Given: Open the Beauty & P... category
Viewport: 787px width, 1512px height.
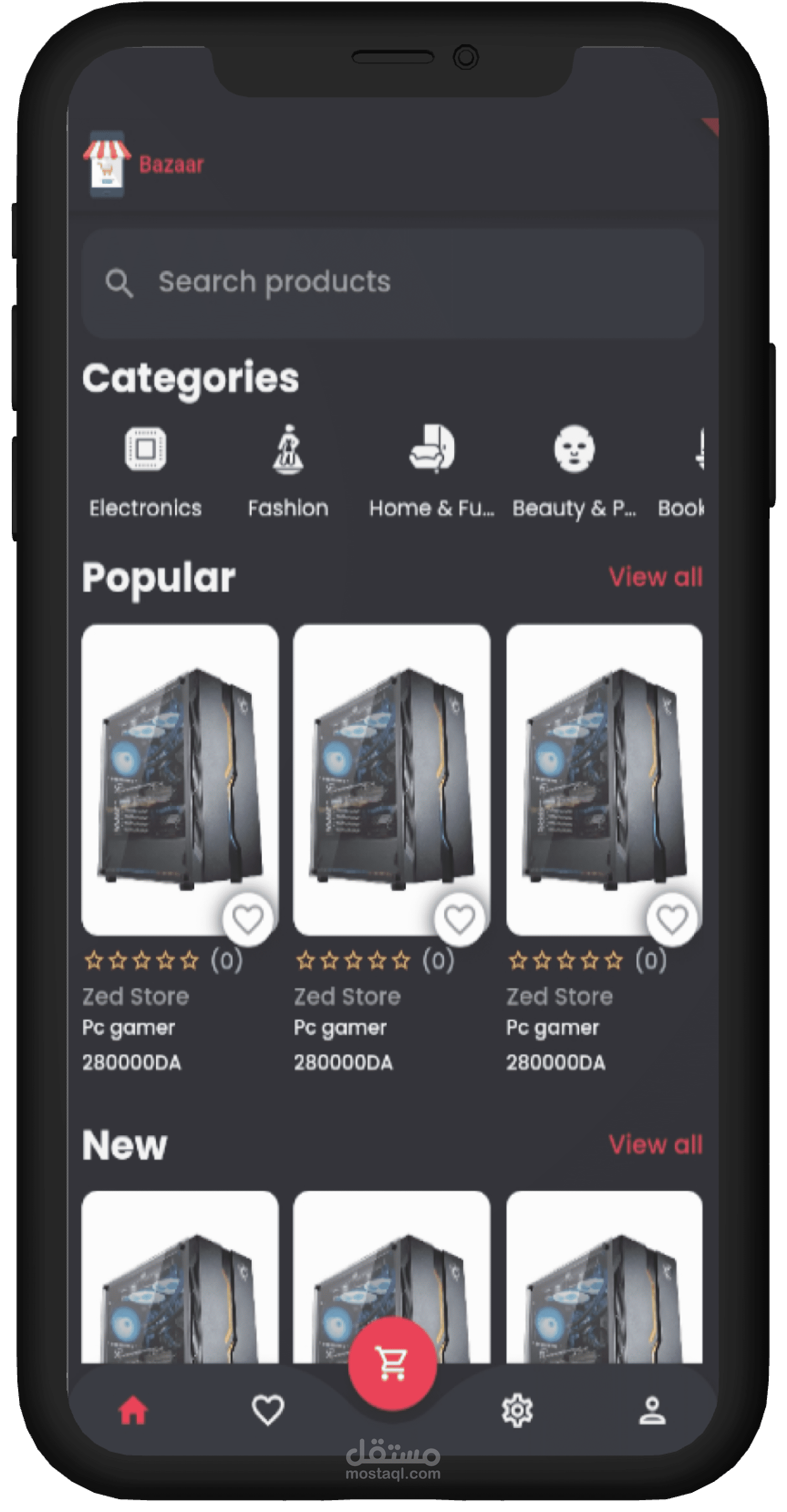Looking at the screenshot, I should point(574,471).
